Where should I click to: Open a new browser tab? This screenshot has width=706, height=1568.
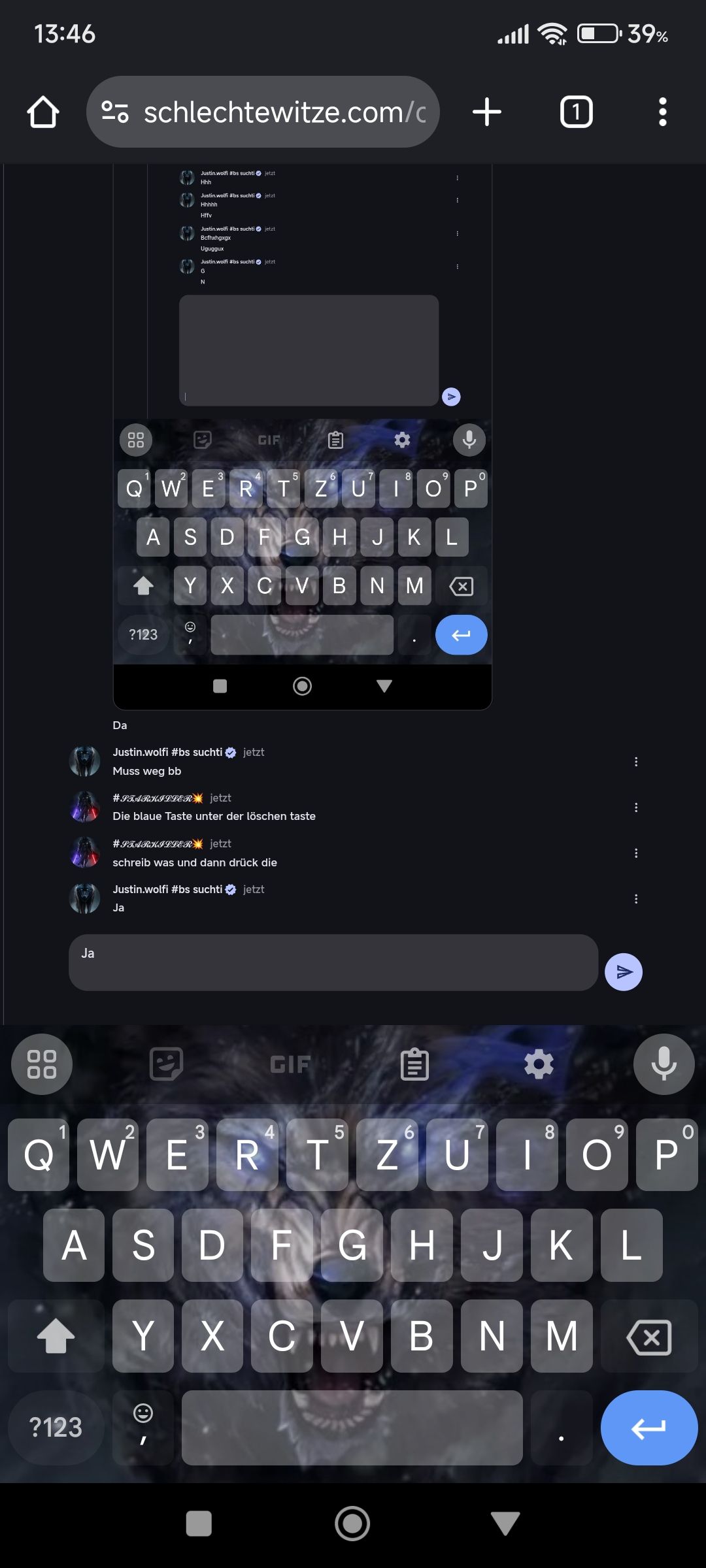[487, 112]
